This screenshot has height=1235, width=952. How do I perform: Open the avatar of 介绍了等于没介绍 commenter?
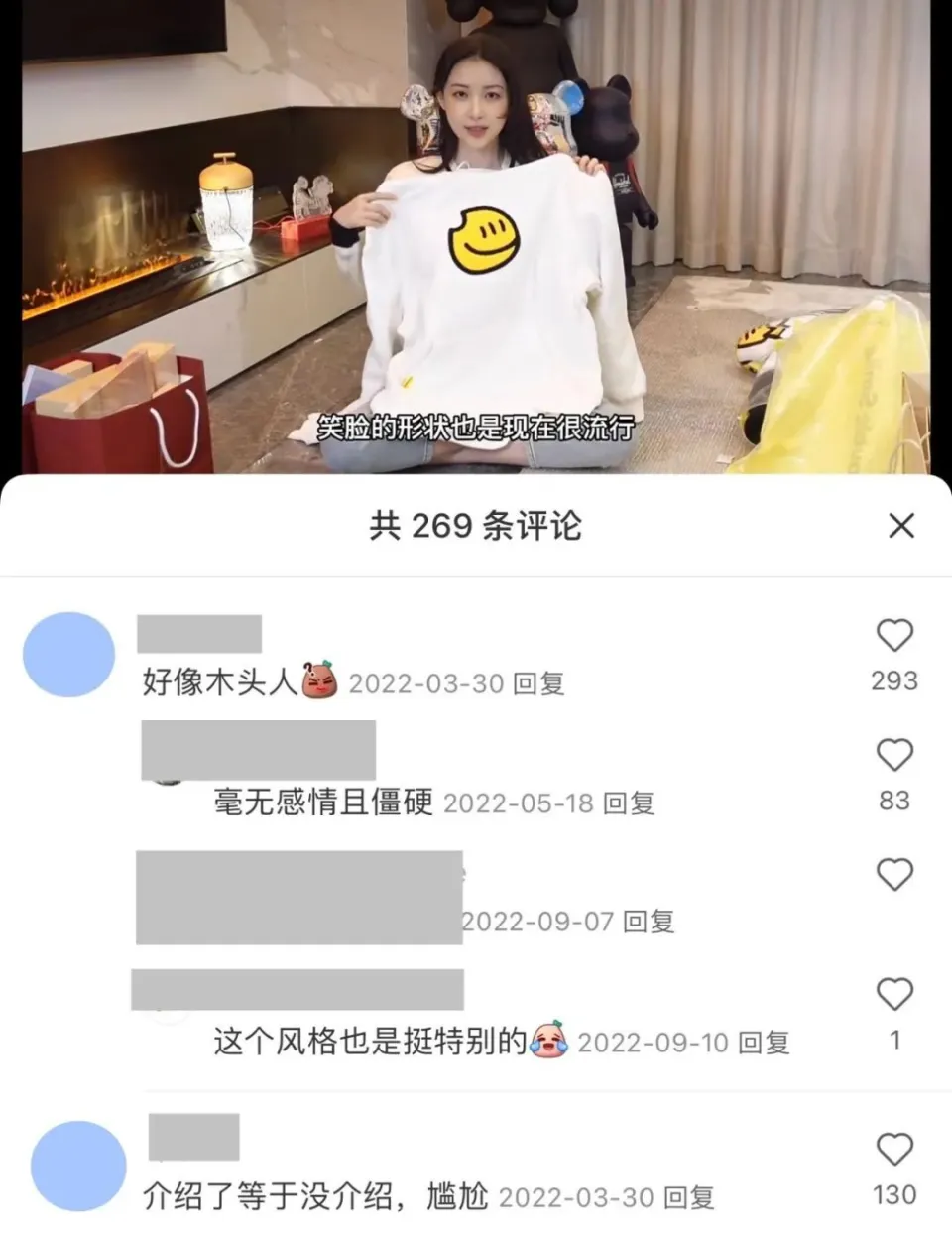[x=78, y=1166]
